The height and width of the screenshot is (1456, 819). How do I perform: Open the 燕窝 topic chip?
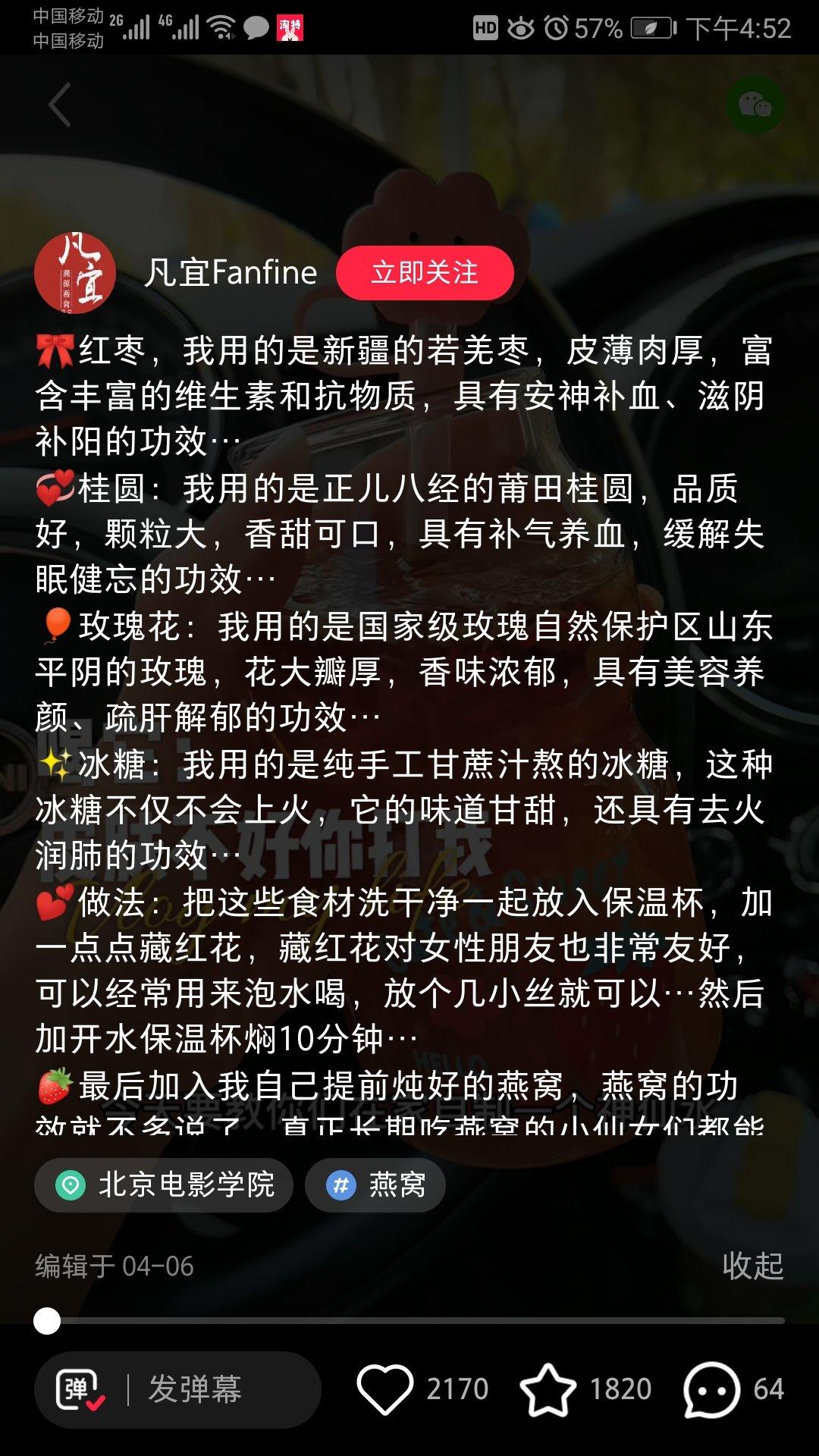point(375,1185)
